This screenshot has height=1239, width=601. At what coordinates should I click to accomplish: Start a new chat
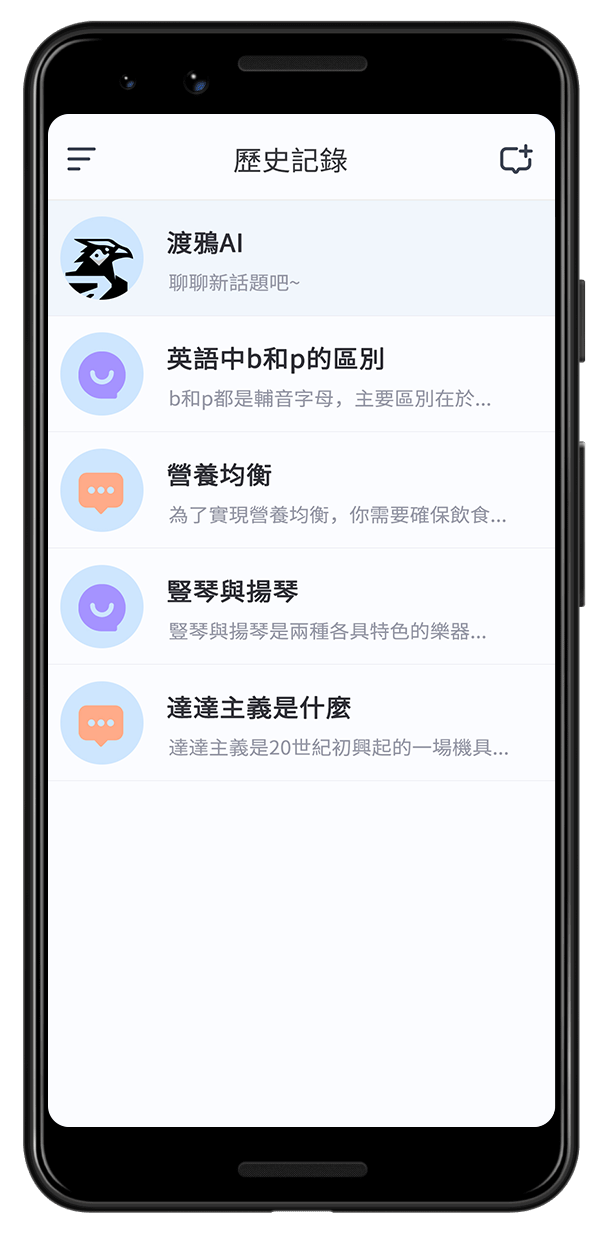click(516, 159)
